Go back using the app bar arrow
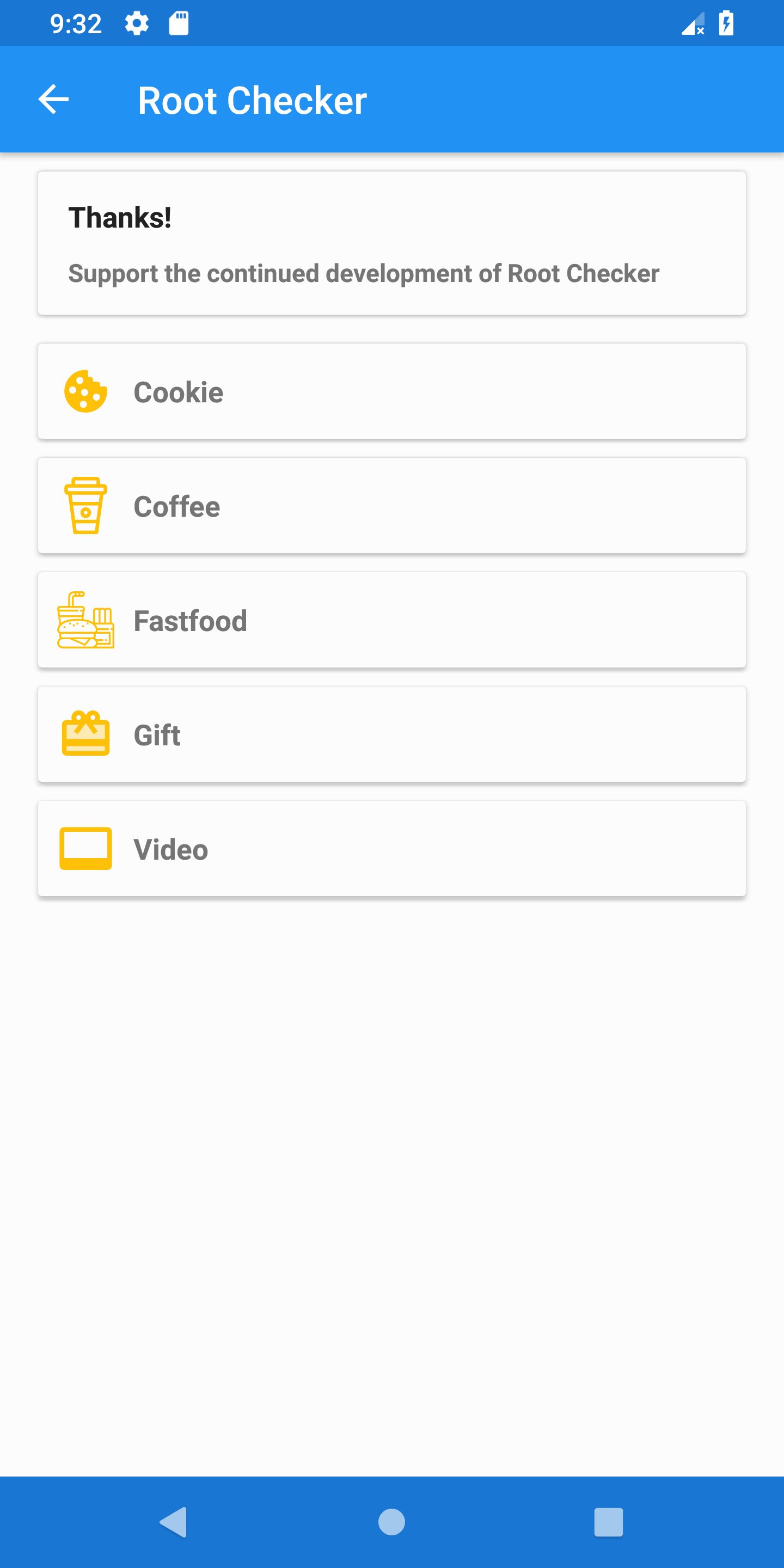Image resolution: width=784 pixels, height=1568 pixels. [x=53, y=100]
